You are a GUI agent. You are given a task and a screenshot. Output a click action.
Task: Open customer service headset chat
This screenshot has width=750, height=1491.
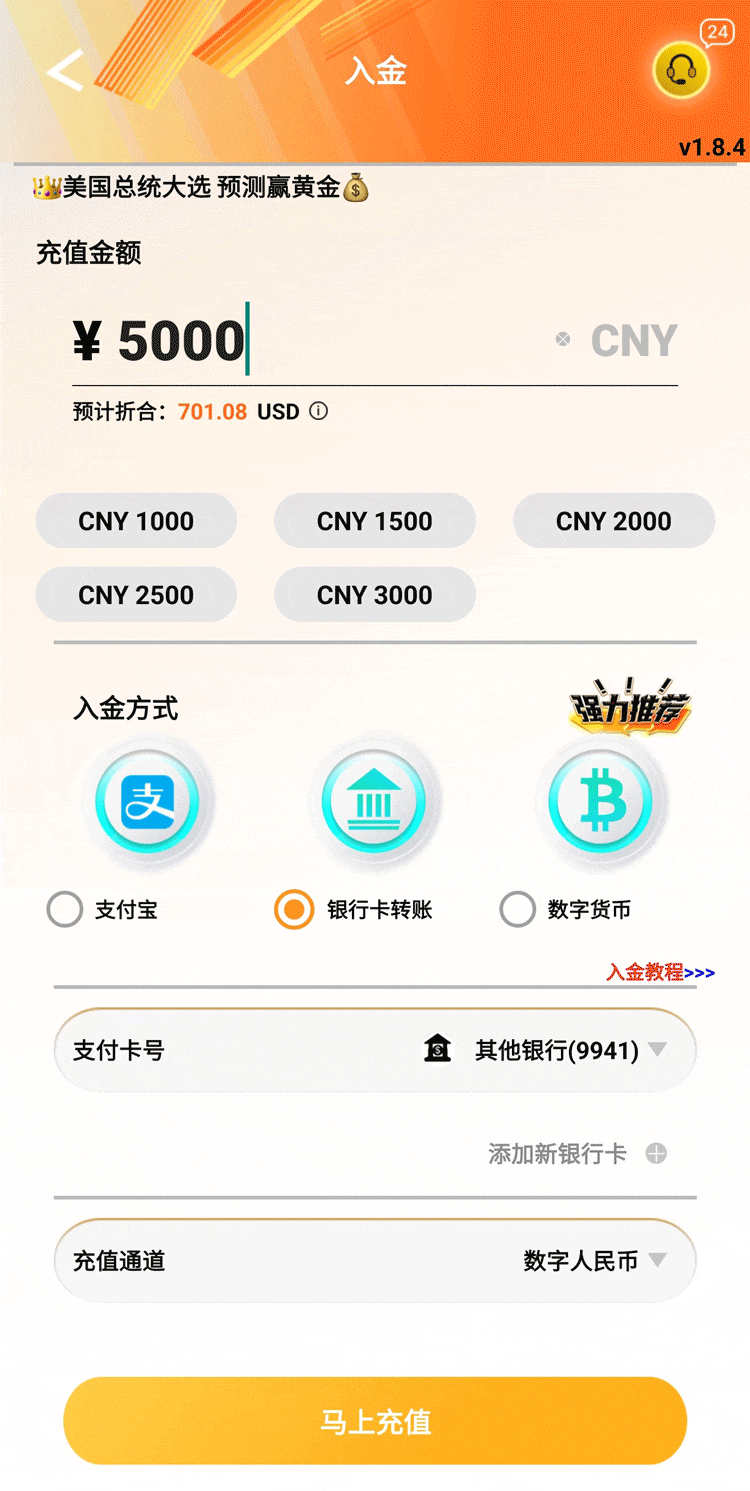(681, 70)
